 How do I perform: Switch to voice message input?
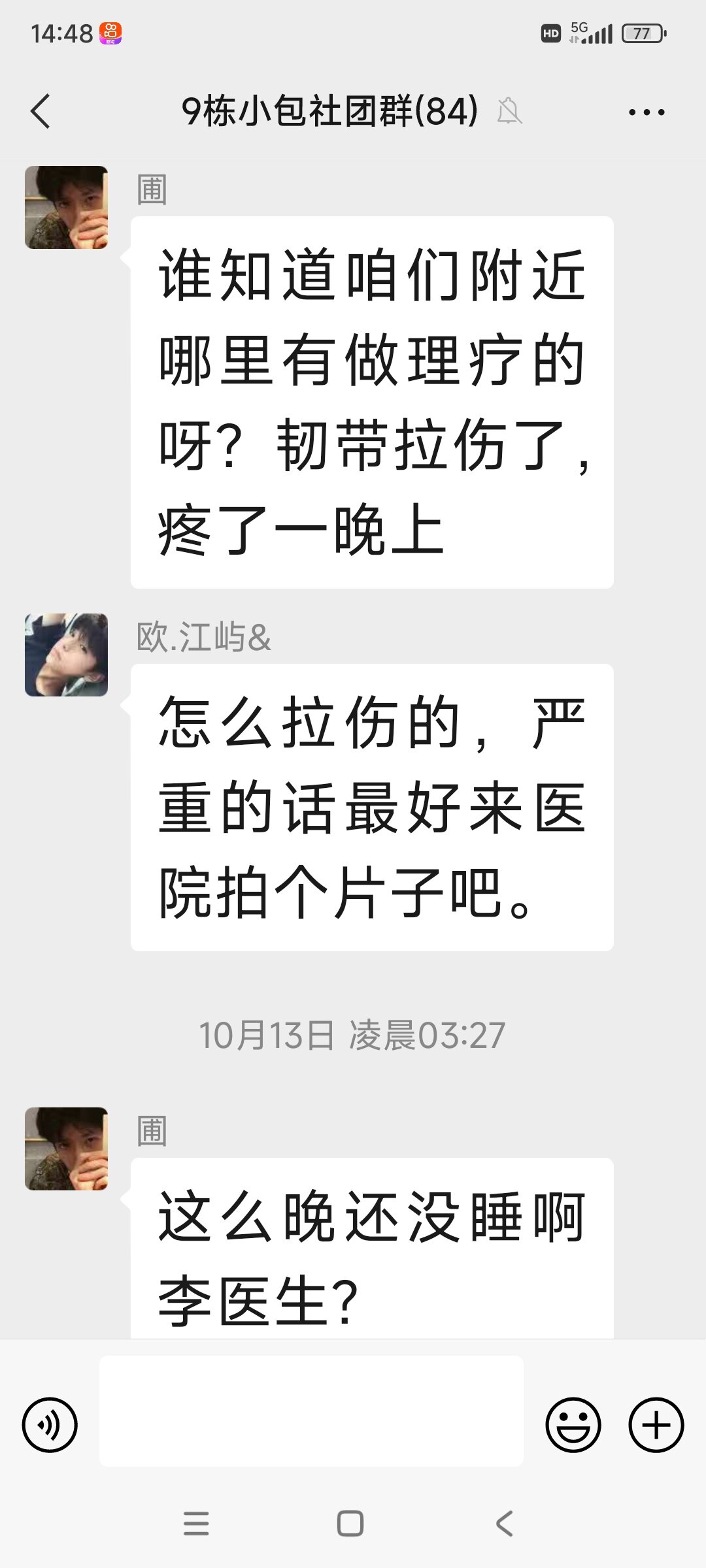50,1425
